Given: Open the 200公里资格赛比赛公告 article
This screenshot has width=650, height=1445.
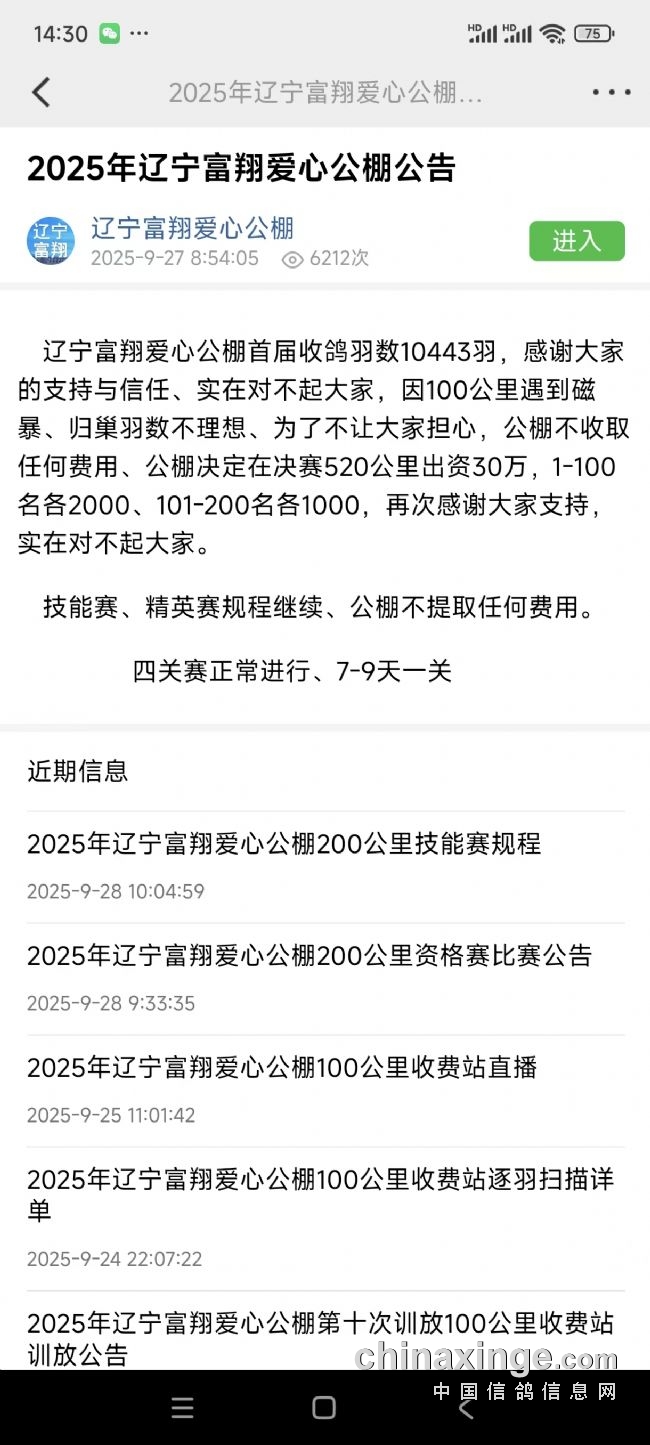Looking at the screenshot, I should point(309,956).
